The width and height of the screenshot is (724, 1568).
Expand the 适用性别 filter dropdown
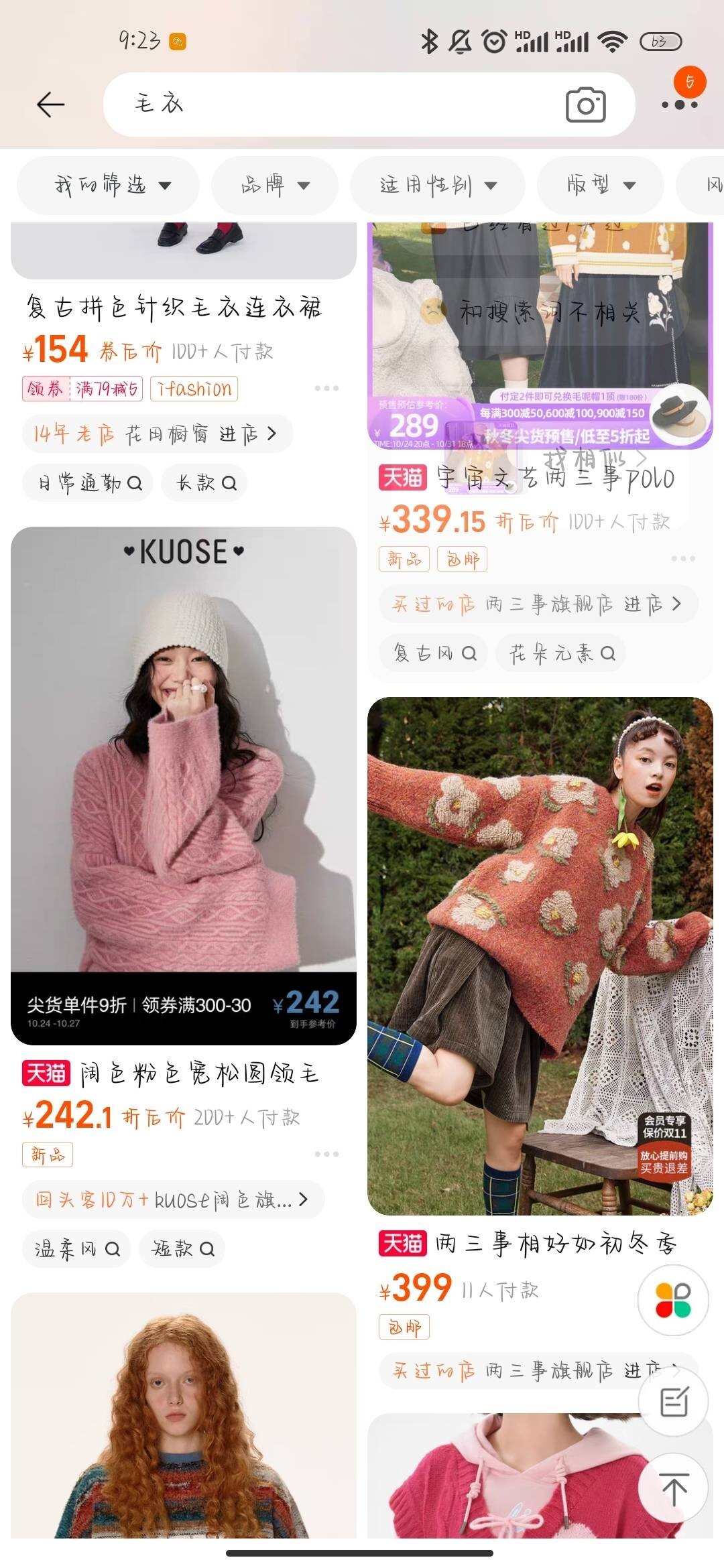coord(437,185)
